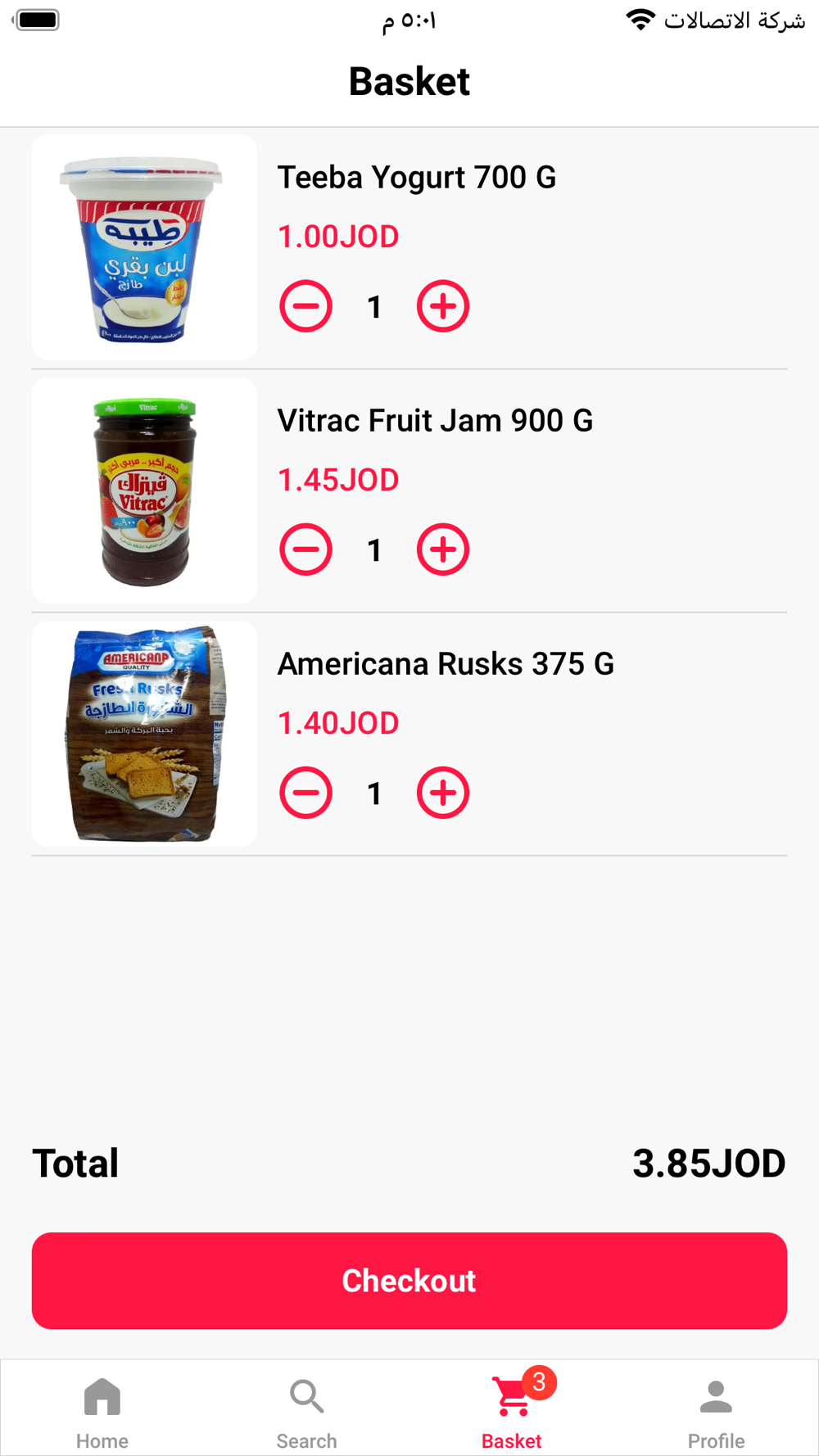View the Vitrac Fruit Jam product image
The image size is (819, 1456).
click(144, 491)
